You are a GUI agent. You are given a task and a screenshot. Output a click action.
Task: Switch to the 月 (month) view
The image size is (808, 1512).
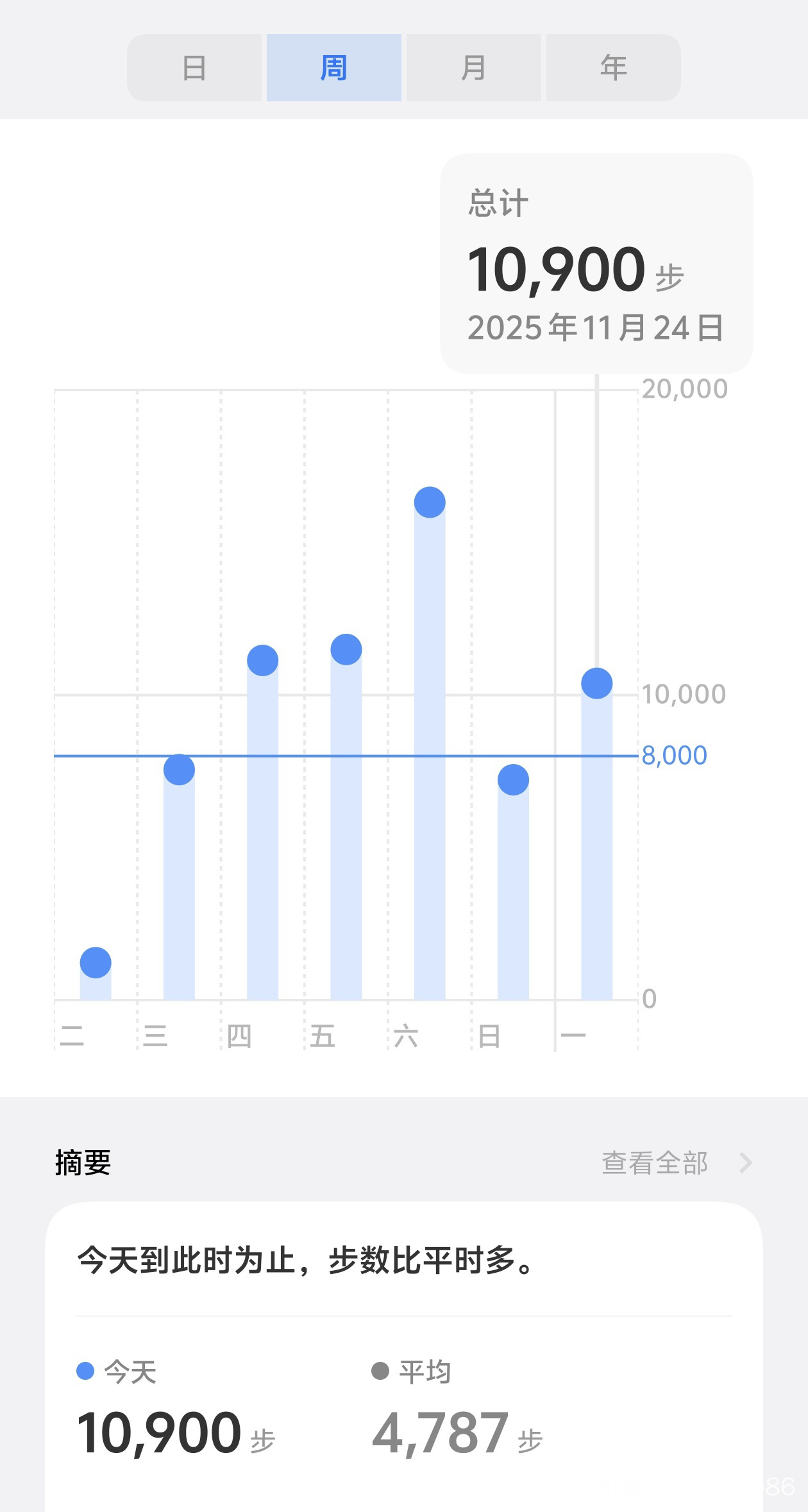[x=473, y=68]
